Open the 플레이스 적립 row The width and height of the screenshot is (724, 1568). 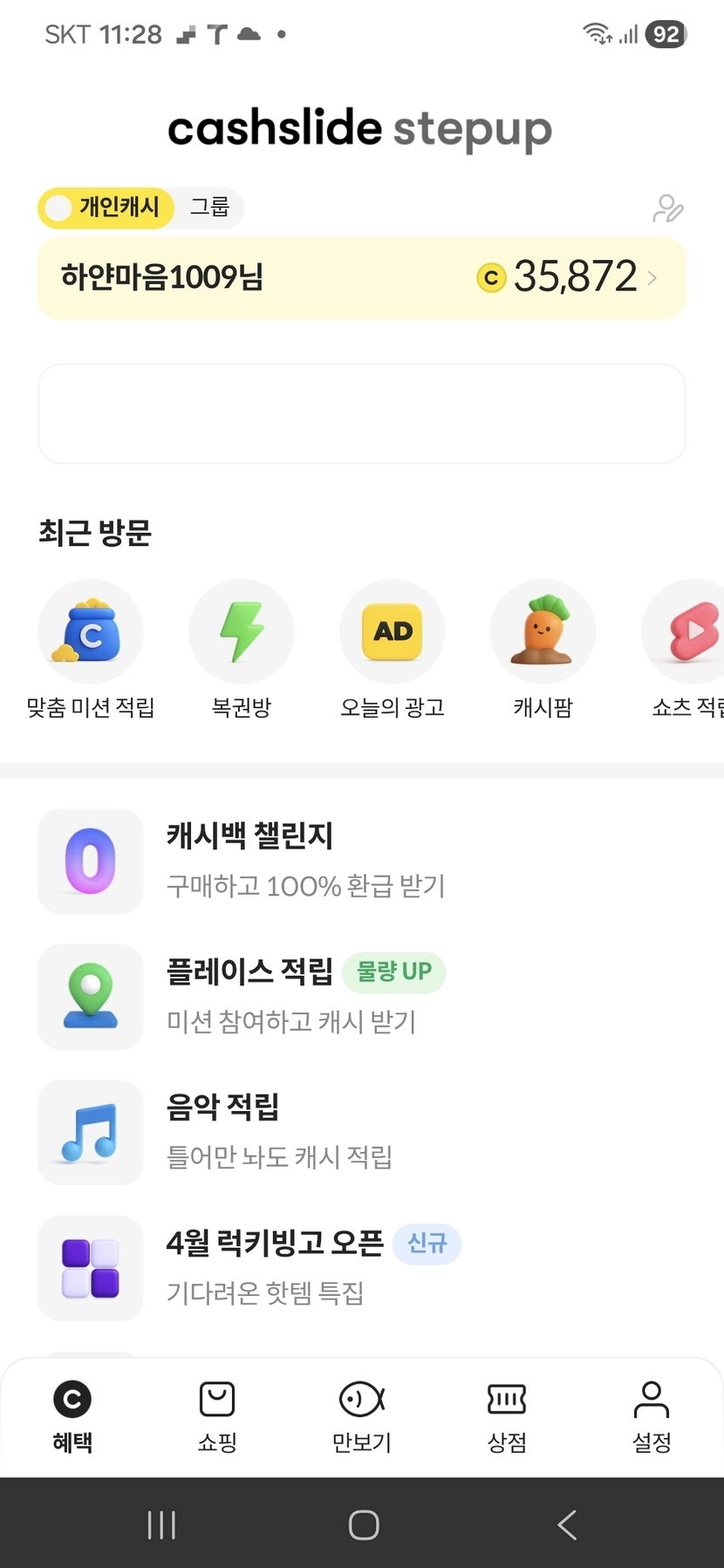pos(305,996)
